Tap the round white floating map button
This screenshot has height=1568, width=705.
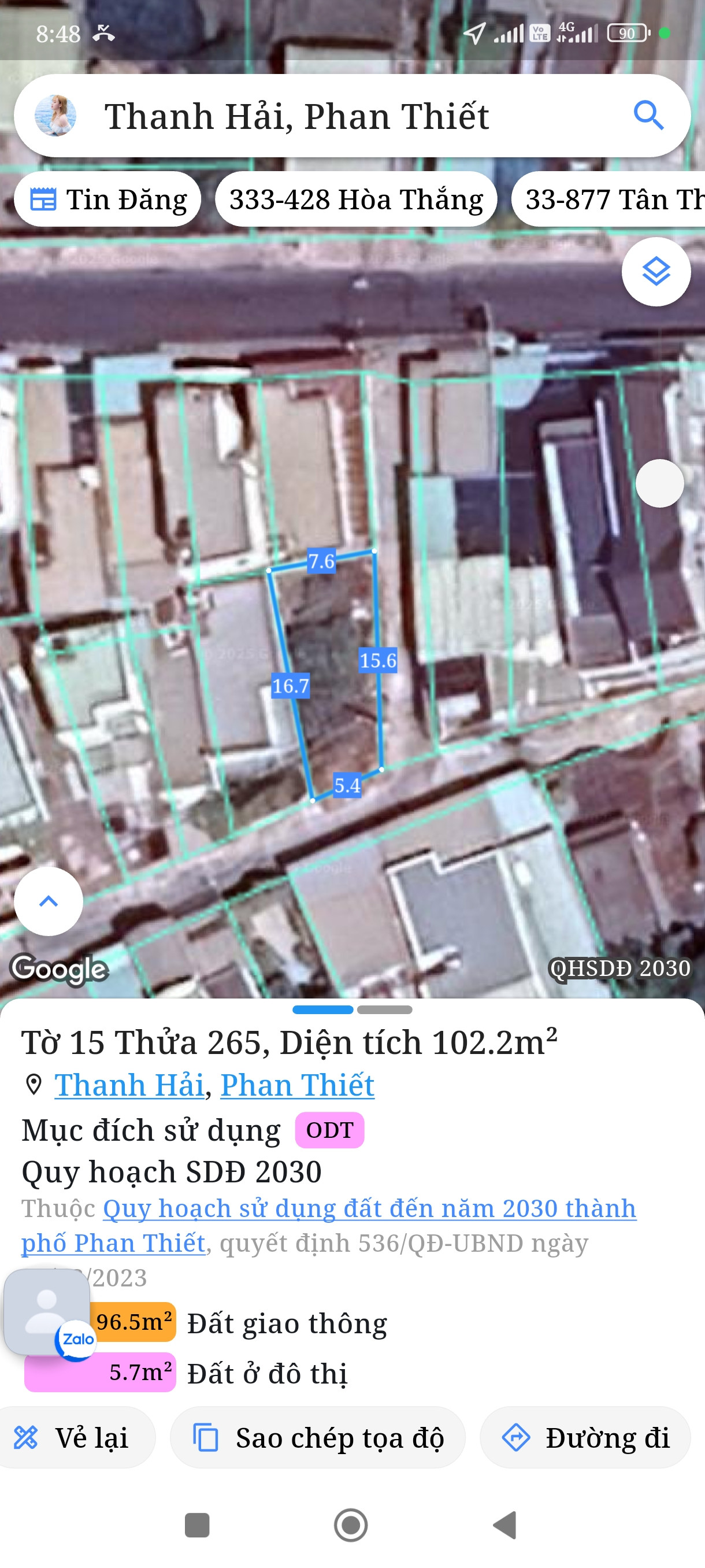659,483
